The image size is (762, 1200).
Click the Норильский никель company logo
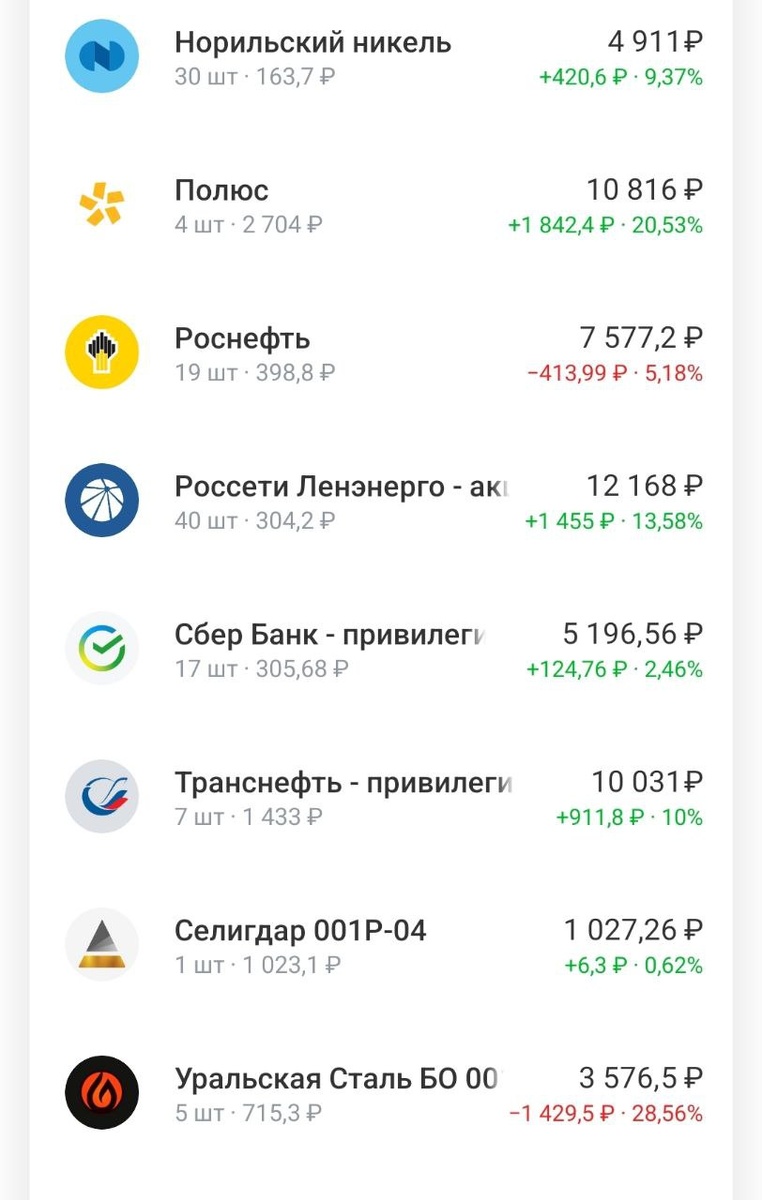click(101, 57)
